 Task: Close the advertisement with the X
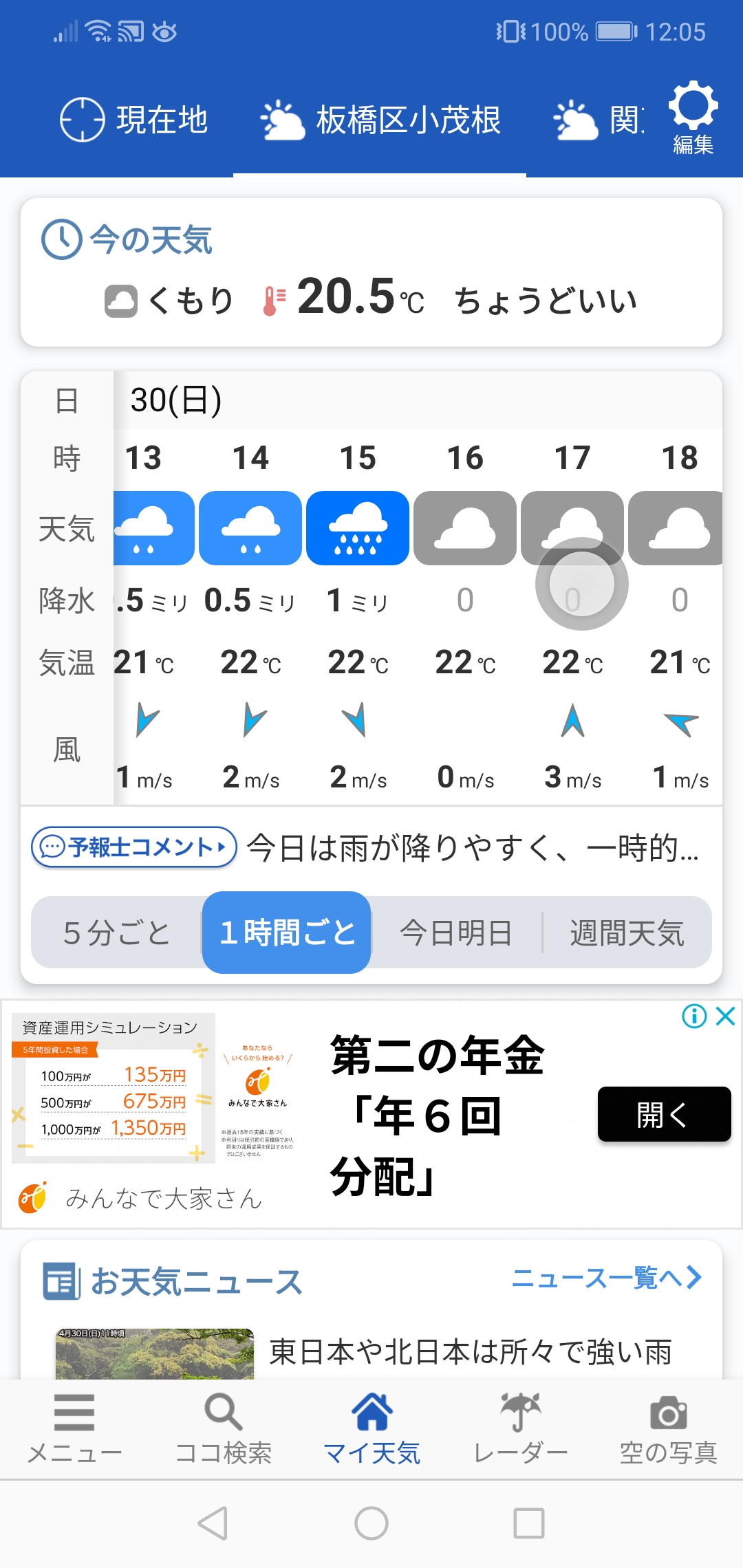pyautogui.click(x=726, y=1016)
